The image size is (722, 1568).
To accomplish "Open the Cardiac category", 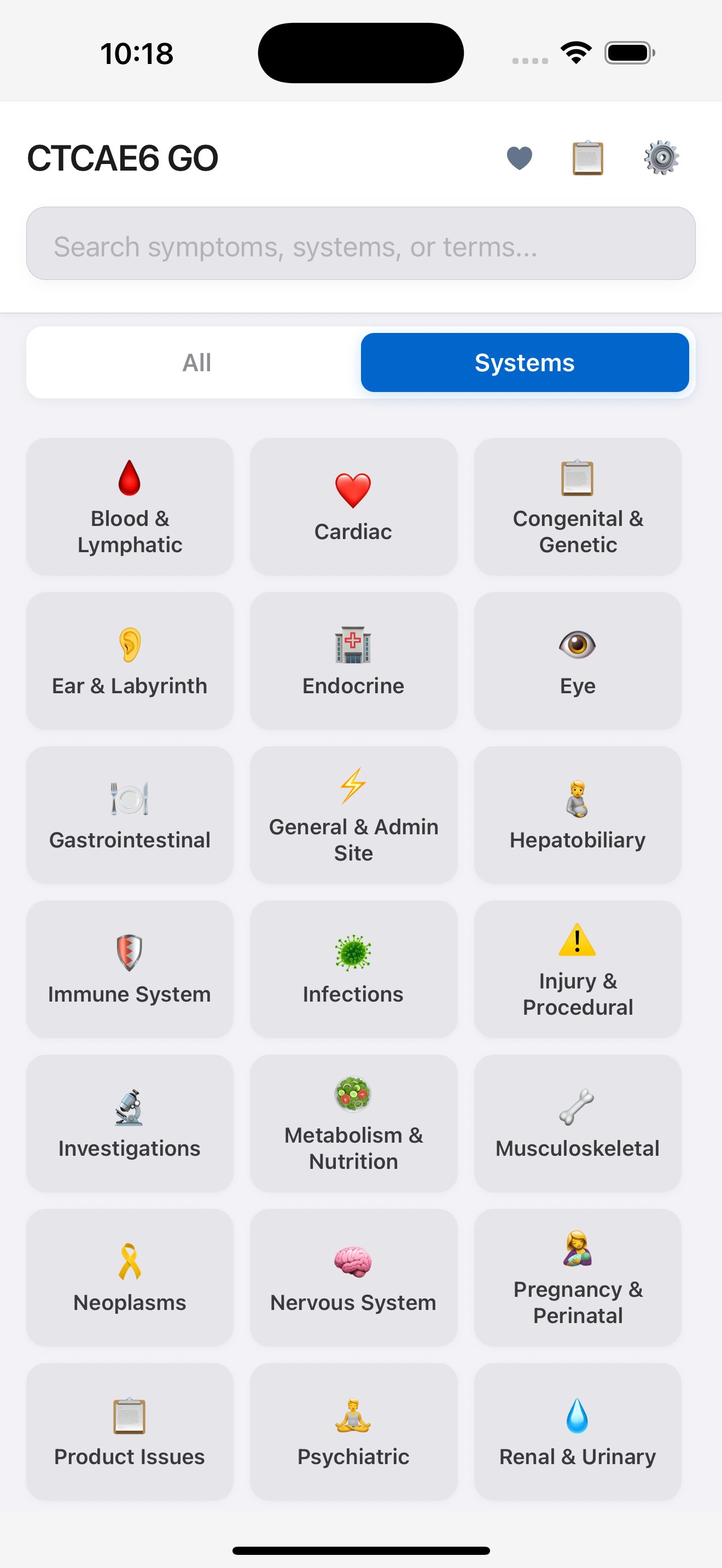I will pyautogui.click(x=354, y=507).
